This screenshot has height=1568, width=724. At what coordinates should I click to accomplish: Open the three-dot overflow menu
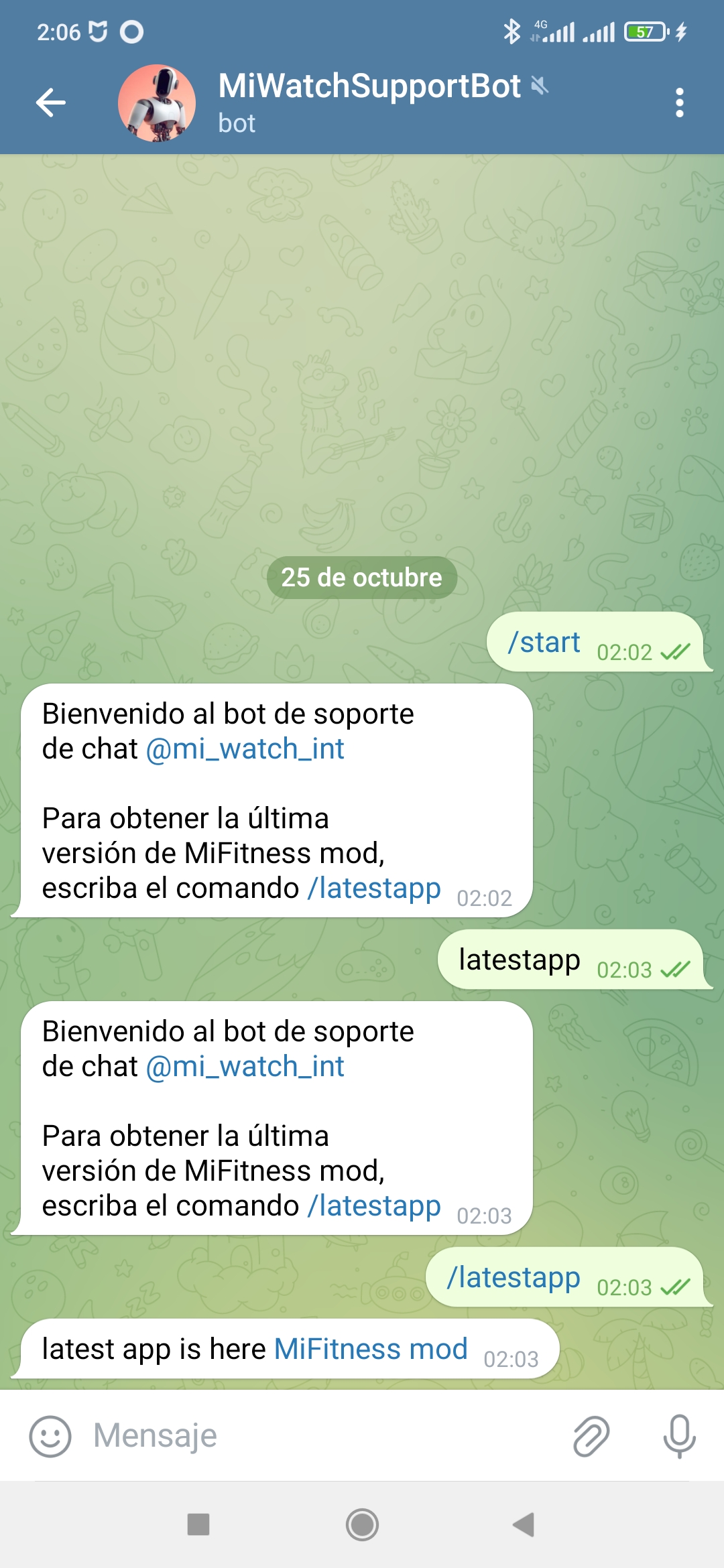pyautogui.click(x=679, y=103)
